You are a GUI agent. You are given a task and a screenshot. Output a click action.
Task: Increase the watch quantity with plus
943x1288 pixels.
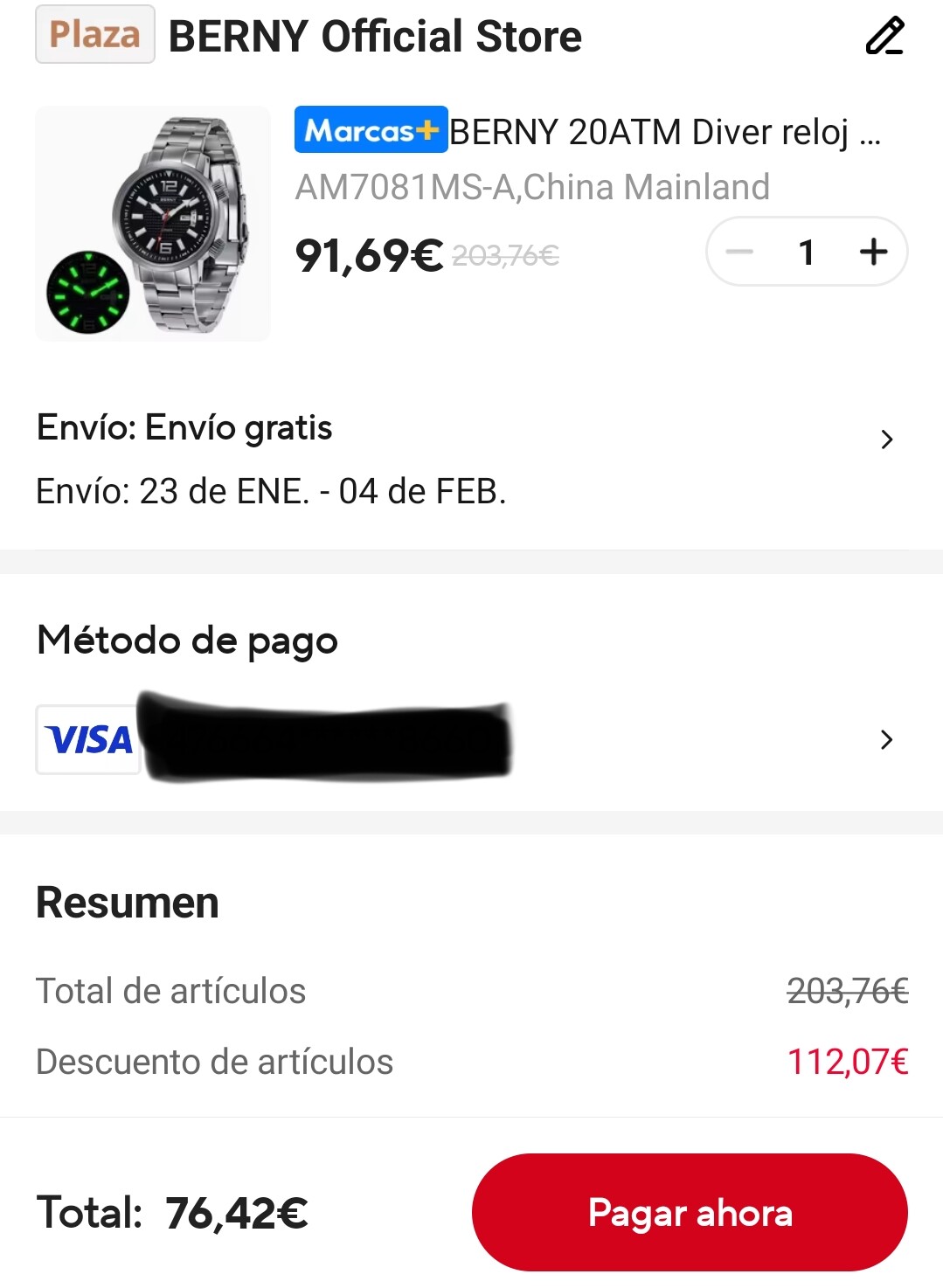click(x=873, y=253)
